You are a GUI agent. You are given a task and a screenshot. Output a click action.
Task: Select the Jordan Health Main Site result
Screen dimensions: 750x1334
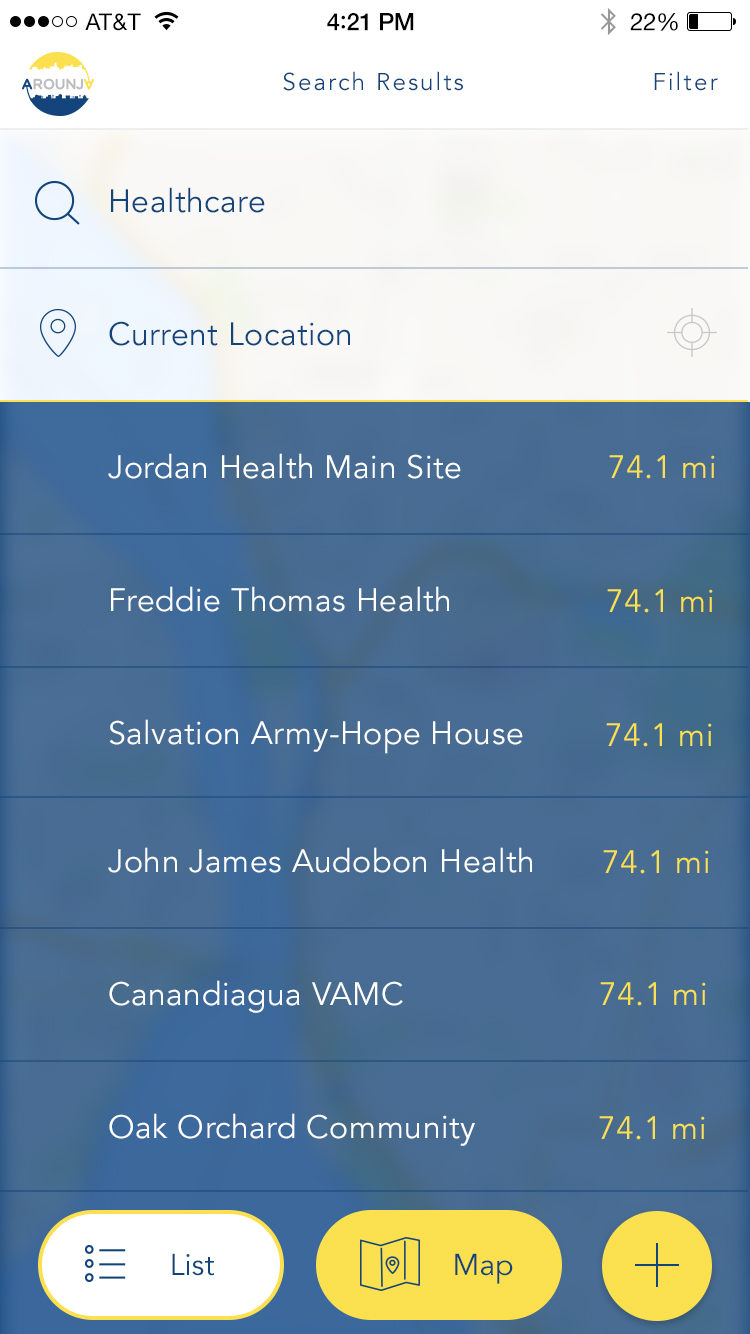(x=375, y=467)
